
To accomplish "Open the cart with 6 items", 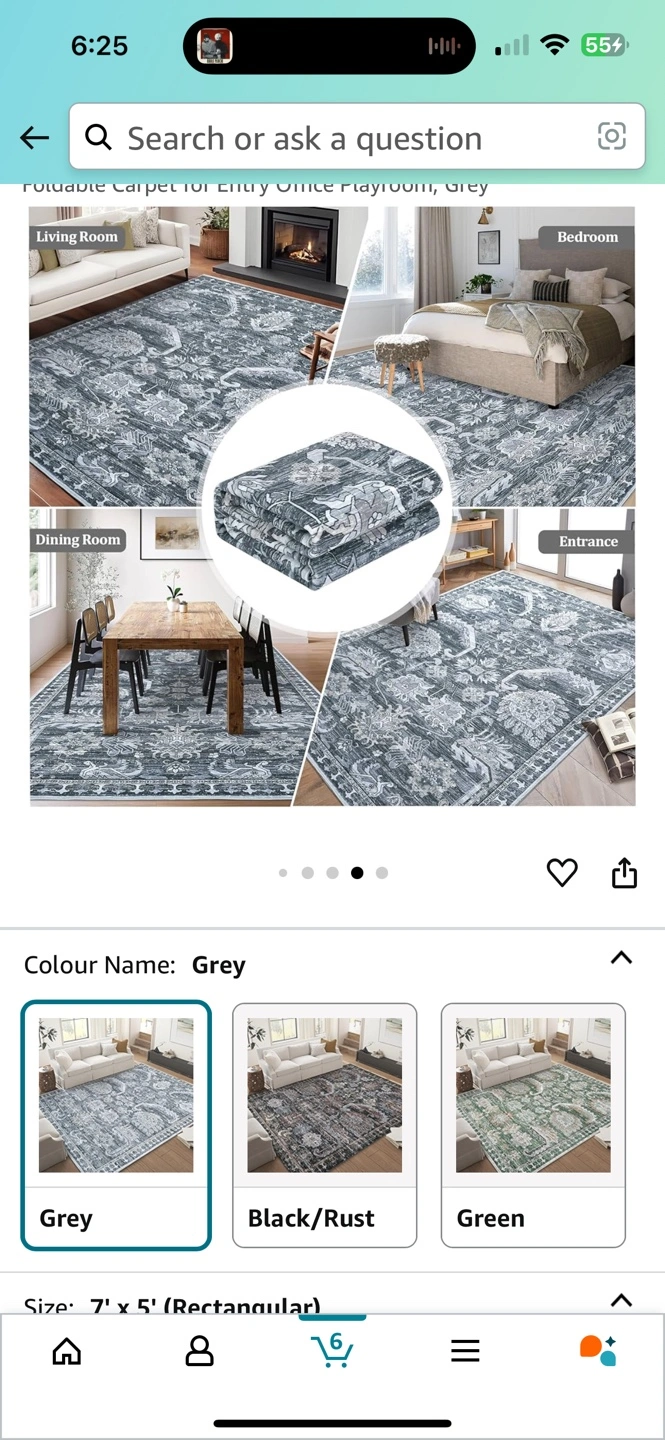I will coord(332,1350).
